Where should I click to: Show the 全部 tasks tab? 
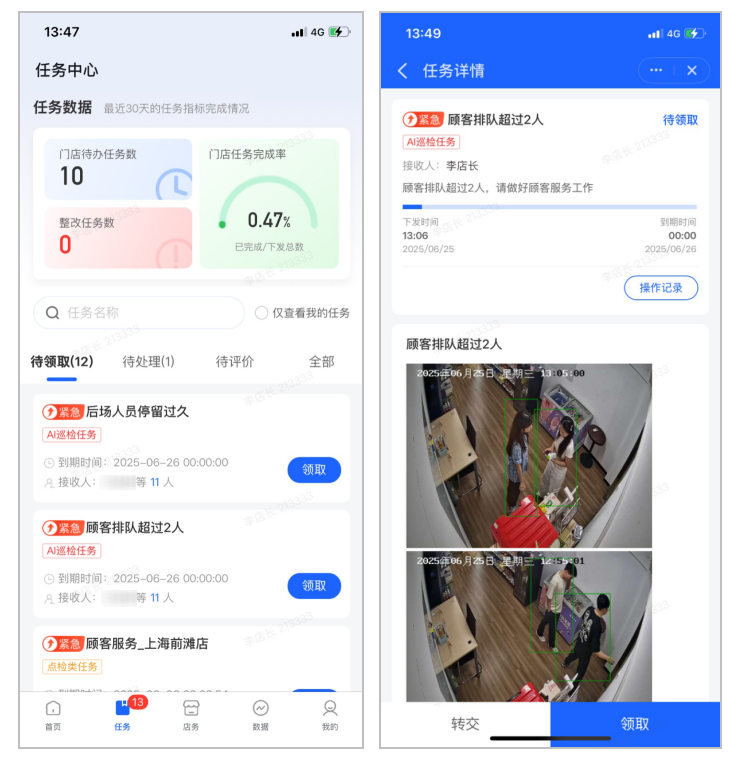321,362
